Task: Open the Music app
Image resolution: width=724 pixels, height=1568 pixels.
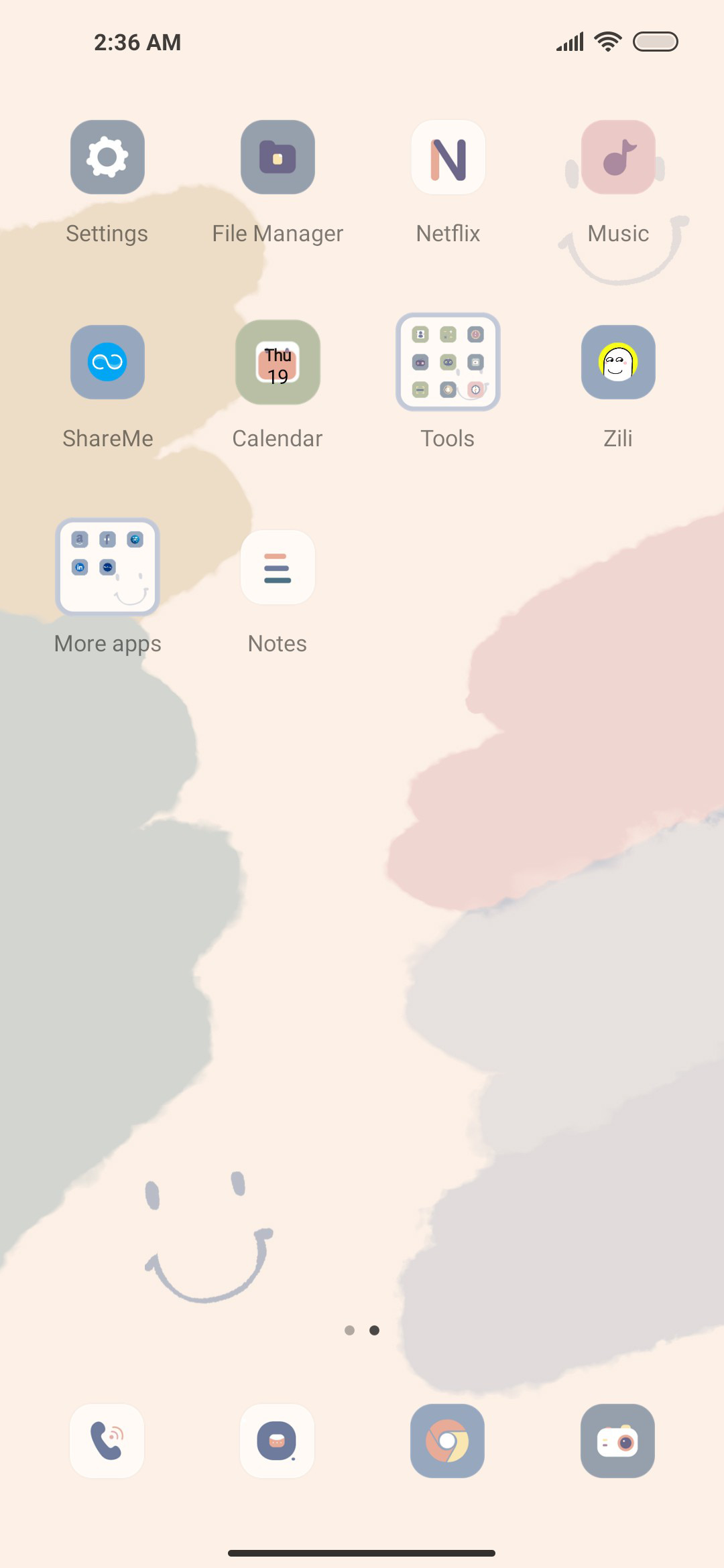Action: click(618, 157)
